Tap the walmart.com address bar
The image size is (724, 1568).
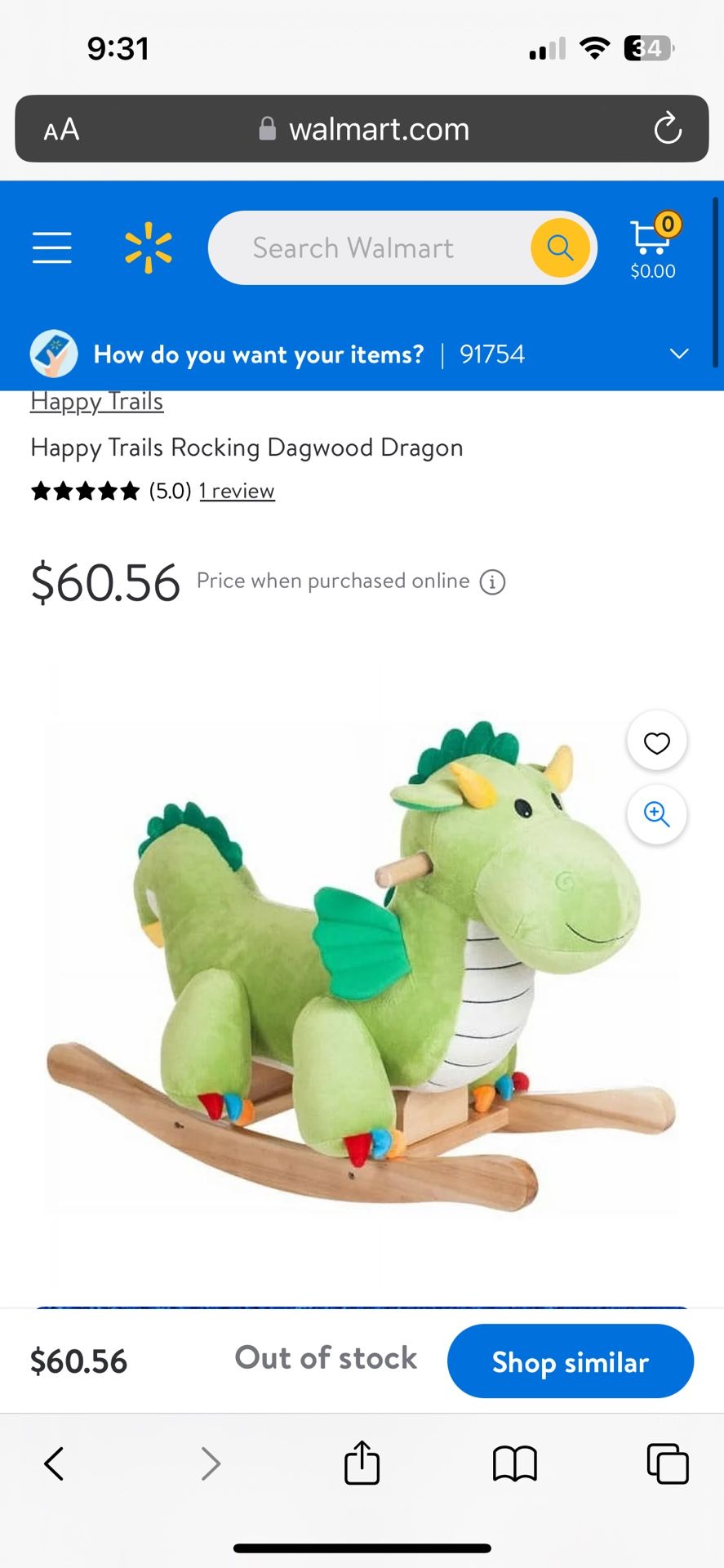pos(364,129)
